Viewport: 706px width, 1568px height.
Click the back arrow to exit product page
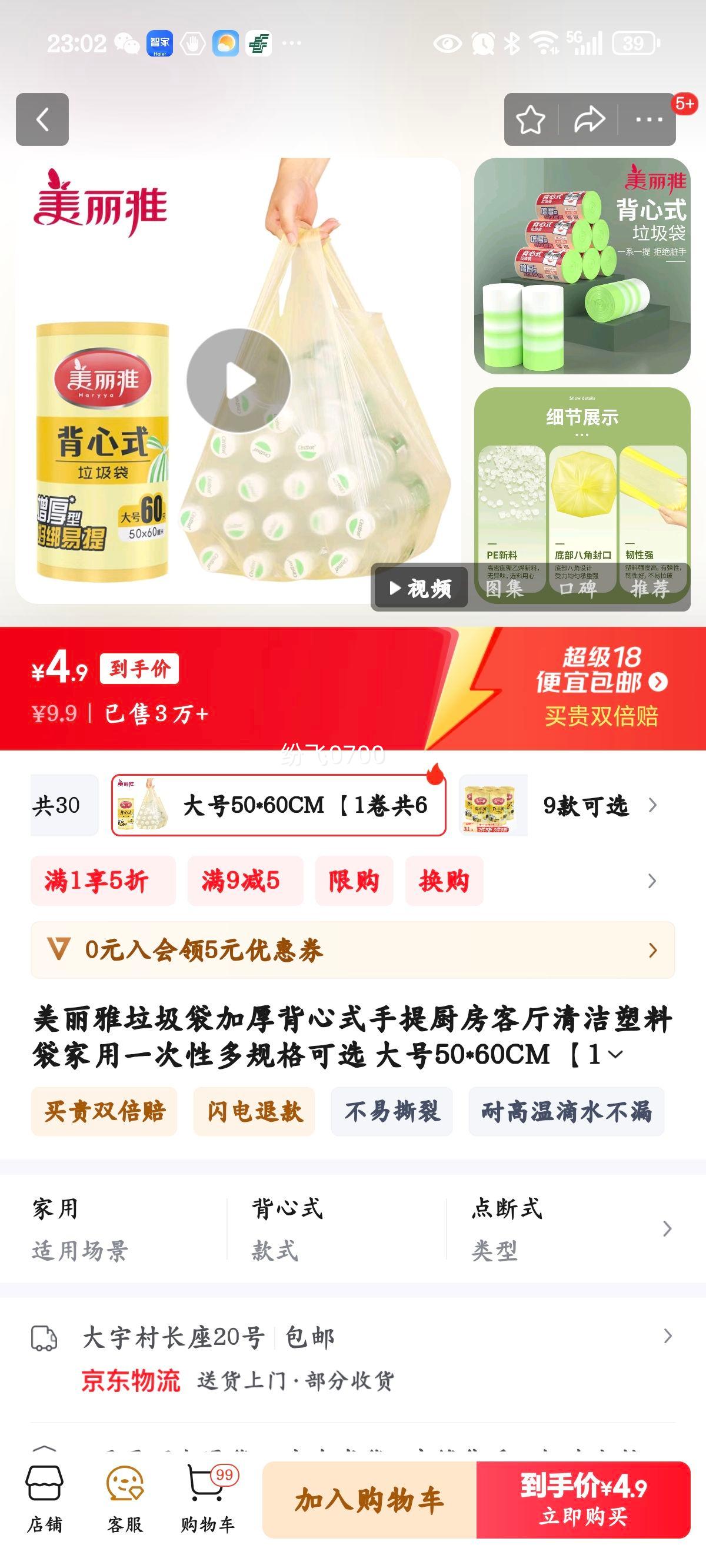pyautogui.click(x=41, y=118)
